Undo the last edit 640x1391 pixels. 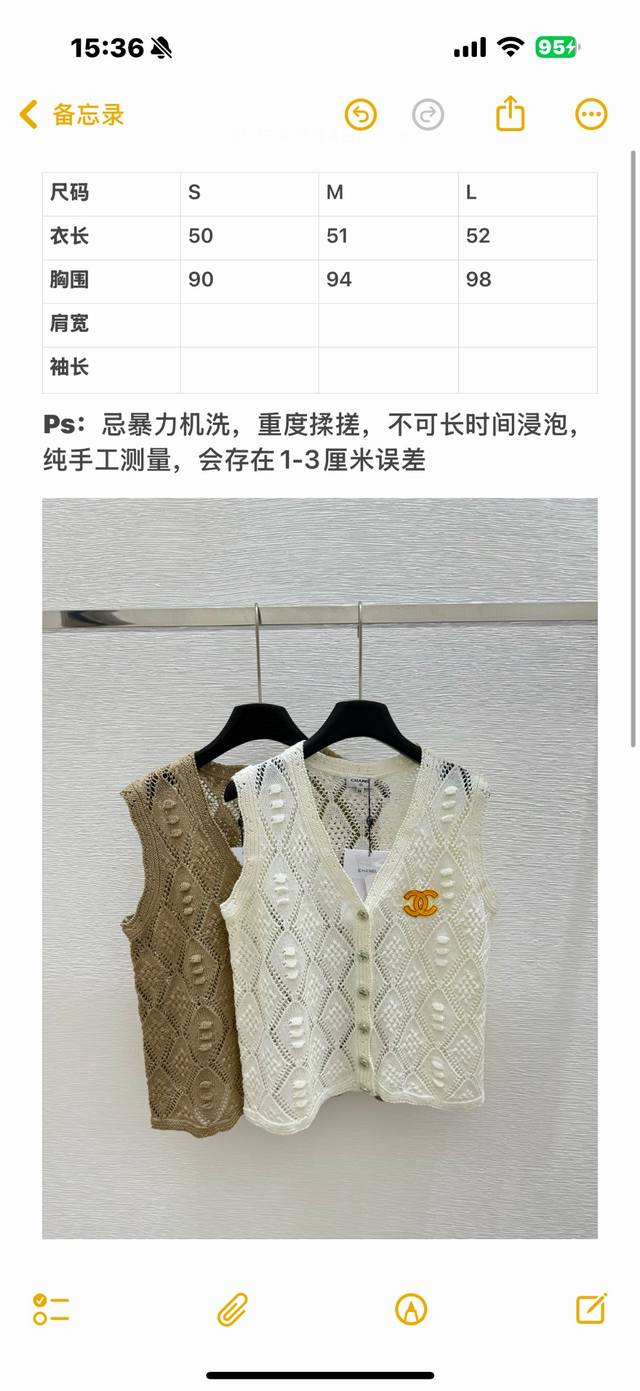tap(361, 115)
